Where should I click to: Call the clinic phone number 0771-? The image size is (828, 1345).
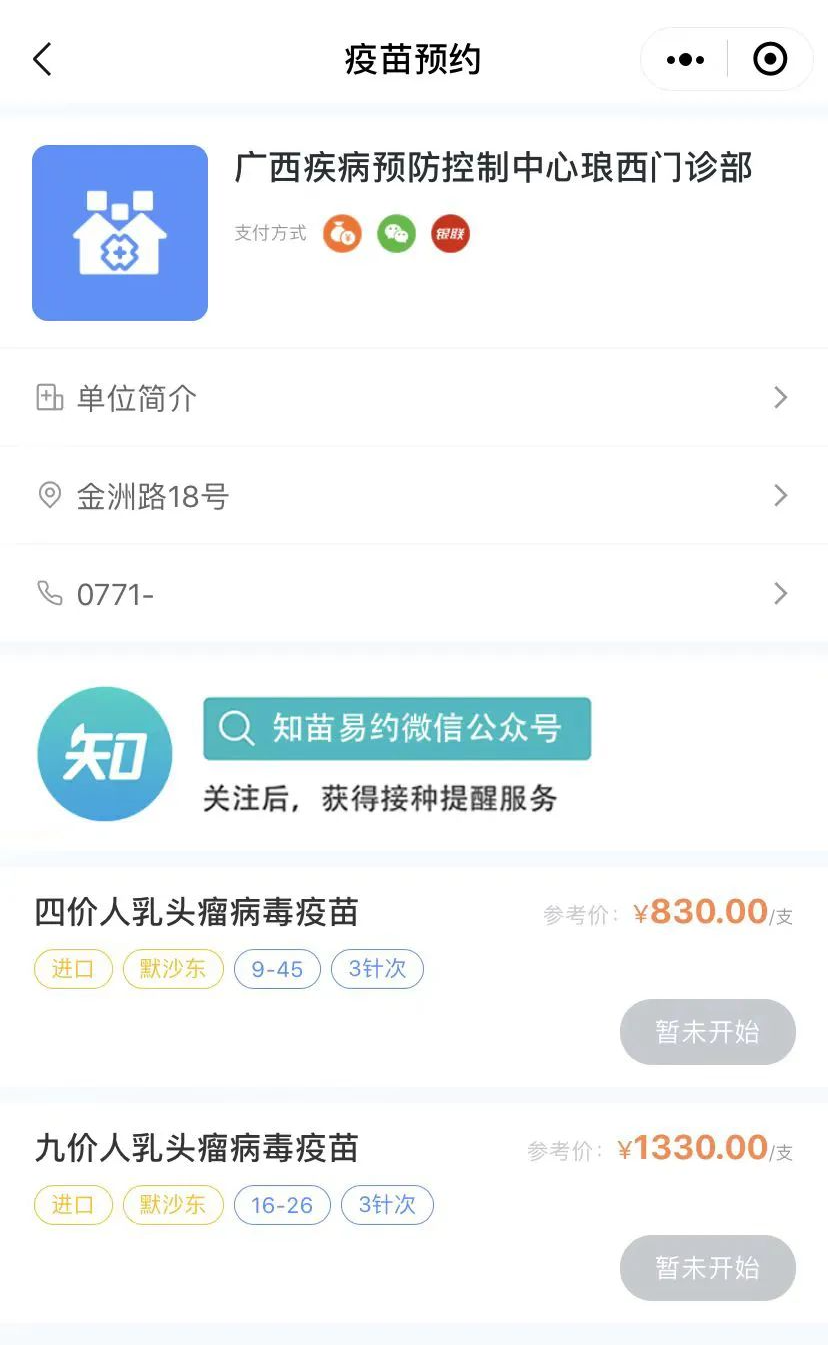coord(414,594)
